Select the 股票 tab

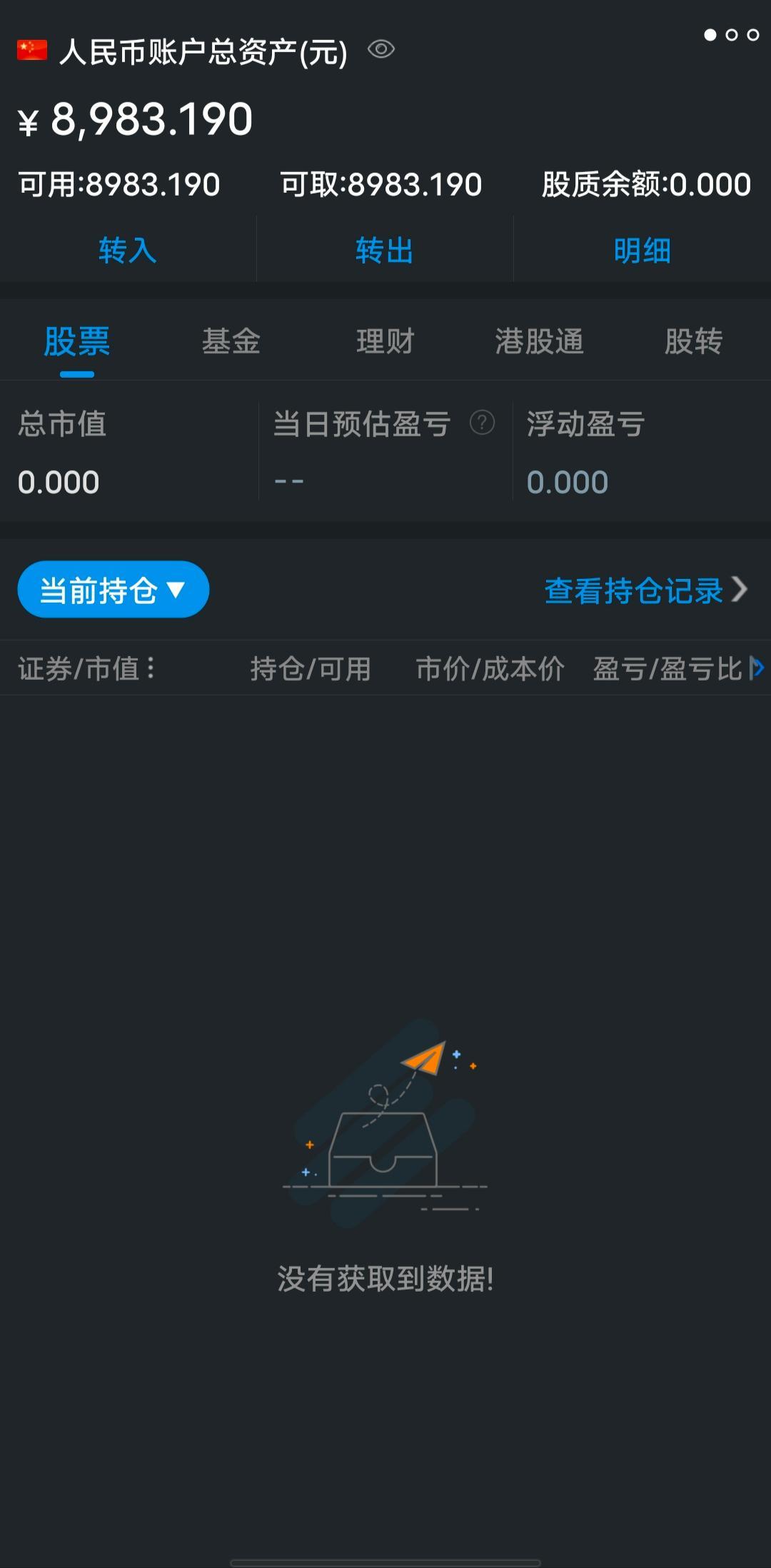pyautogui.click(x=77, y=341)
